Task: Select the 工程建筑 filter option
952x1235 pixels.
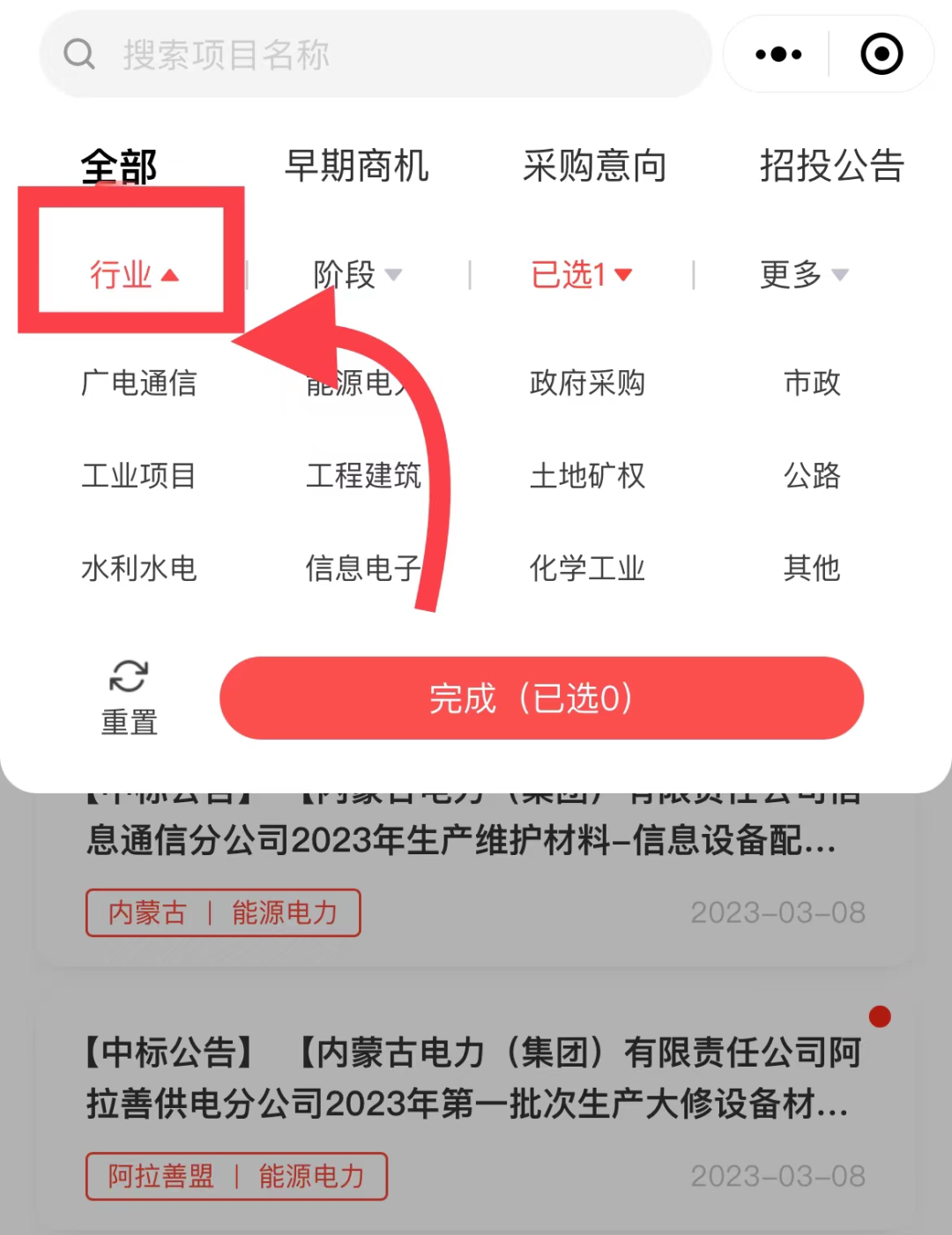Action: [364, 476]
